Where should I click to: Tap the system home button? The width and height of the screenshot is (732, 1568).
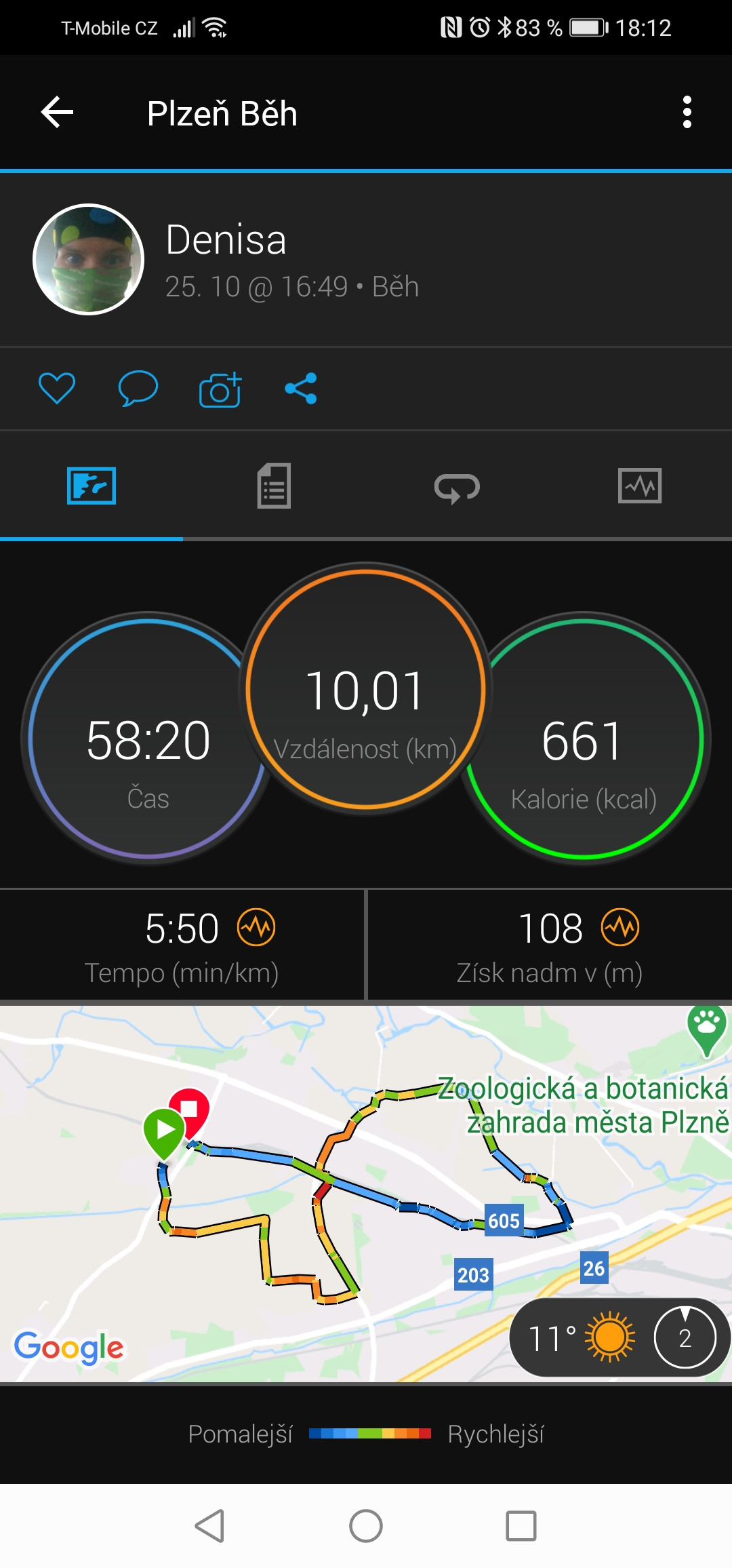366,1527
